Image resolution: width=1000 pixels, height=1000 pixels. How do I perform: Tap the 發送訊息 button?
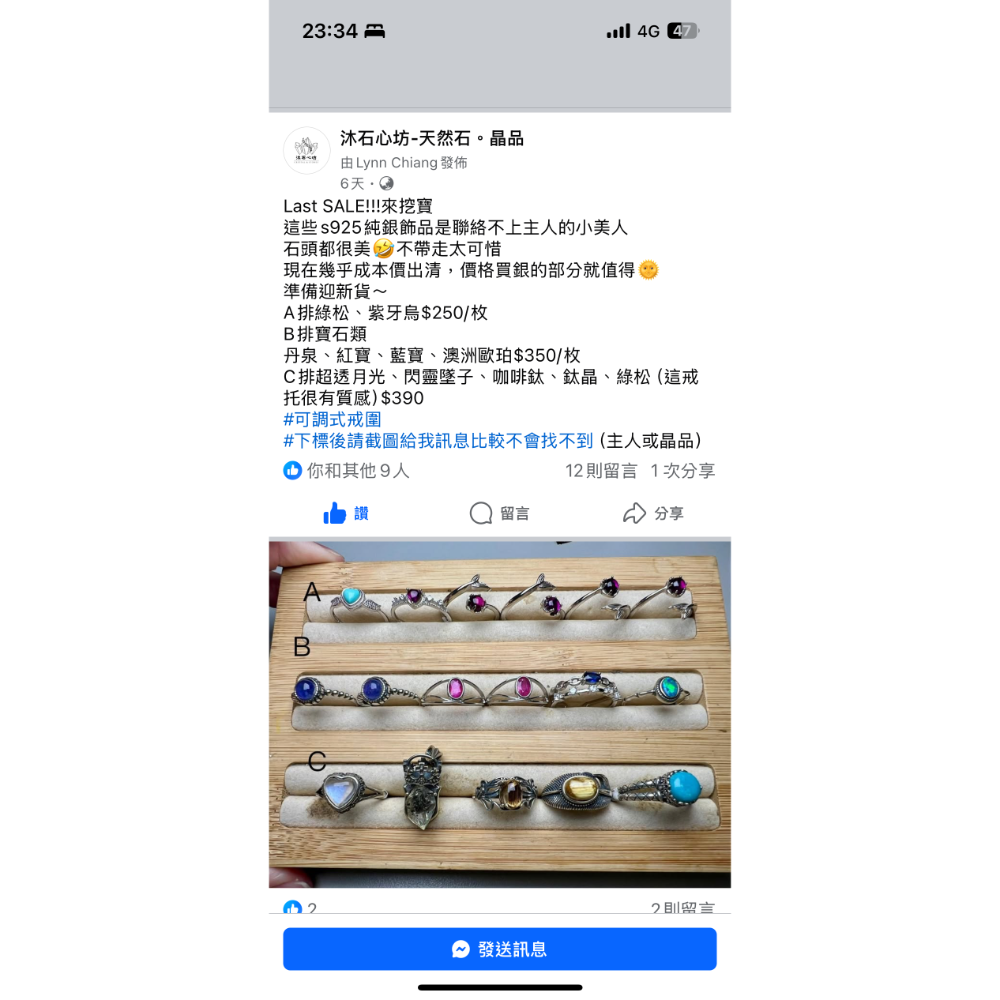(500, 949)
